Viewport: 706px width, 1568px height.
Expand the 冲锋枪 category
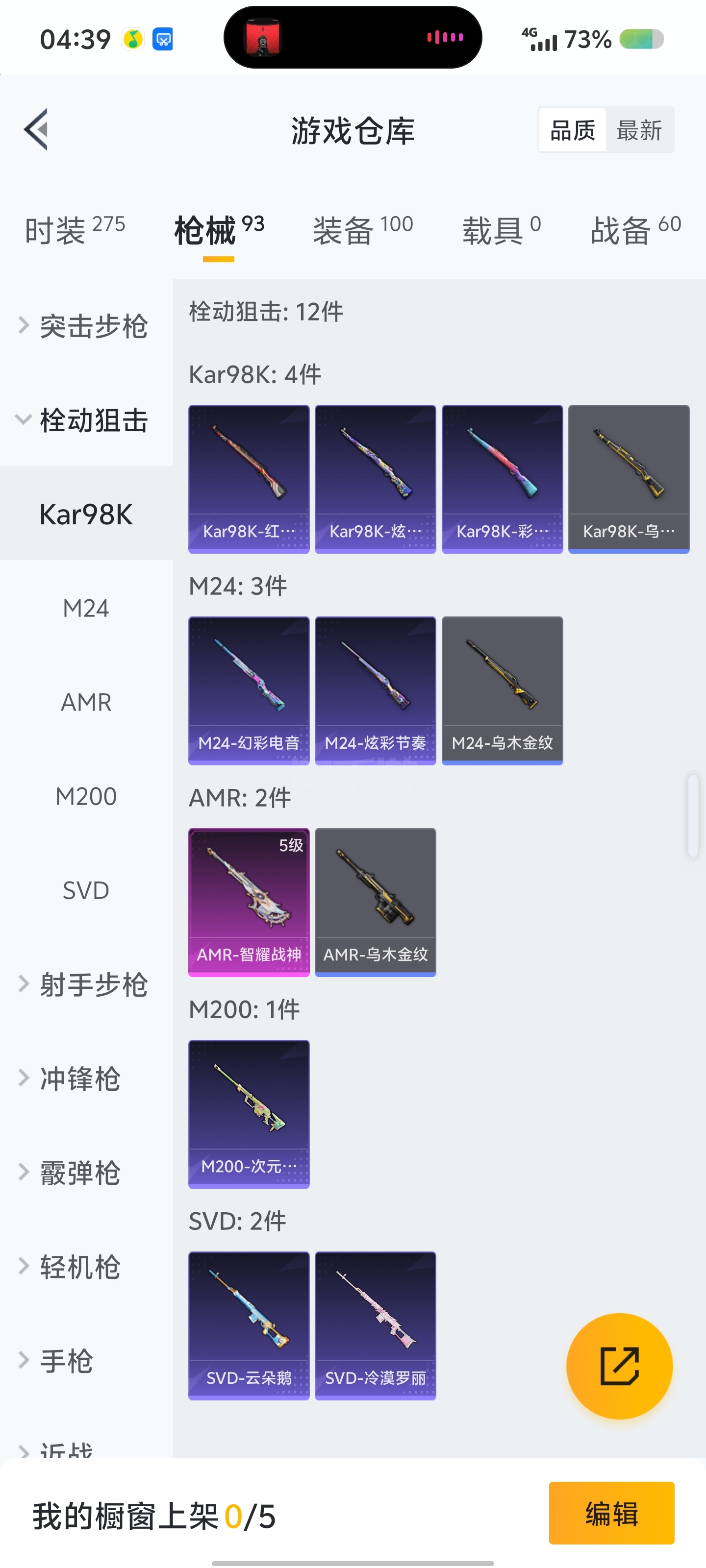pos(79,1078)
